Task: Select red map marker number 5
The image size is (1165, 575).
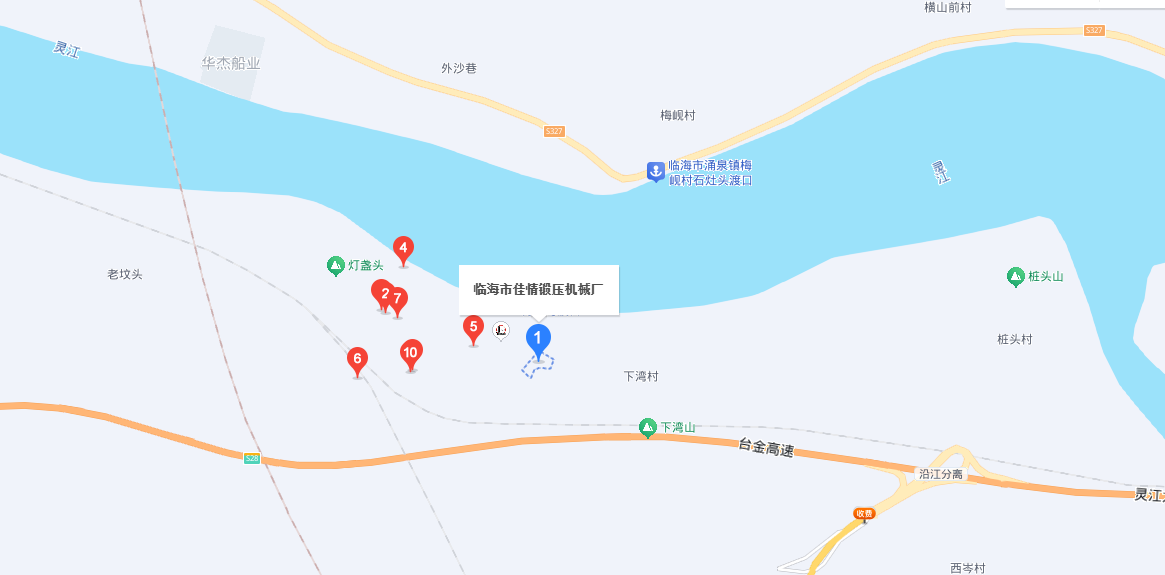Action: pos(474,326)
